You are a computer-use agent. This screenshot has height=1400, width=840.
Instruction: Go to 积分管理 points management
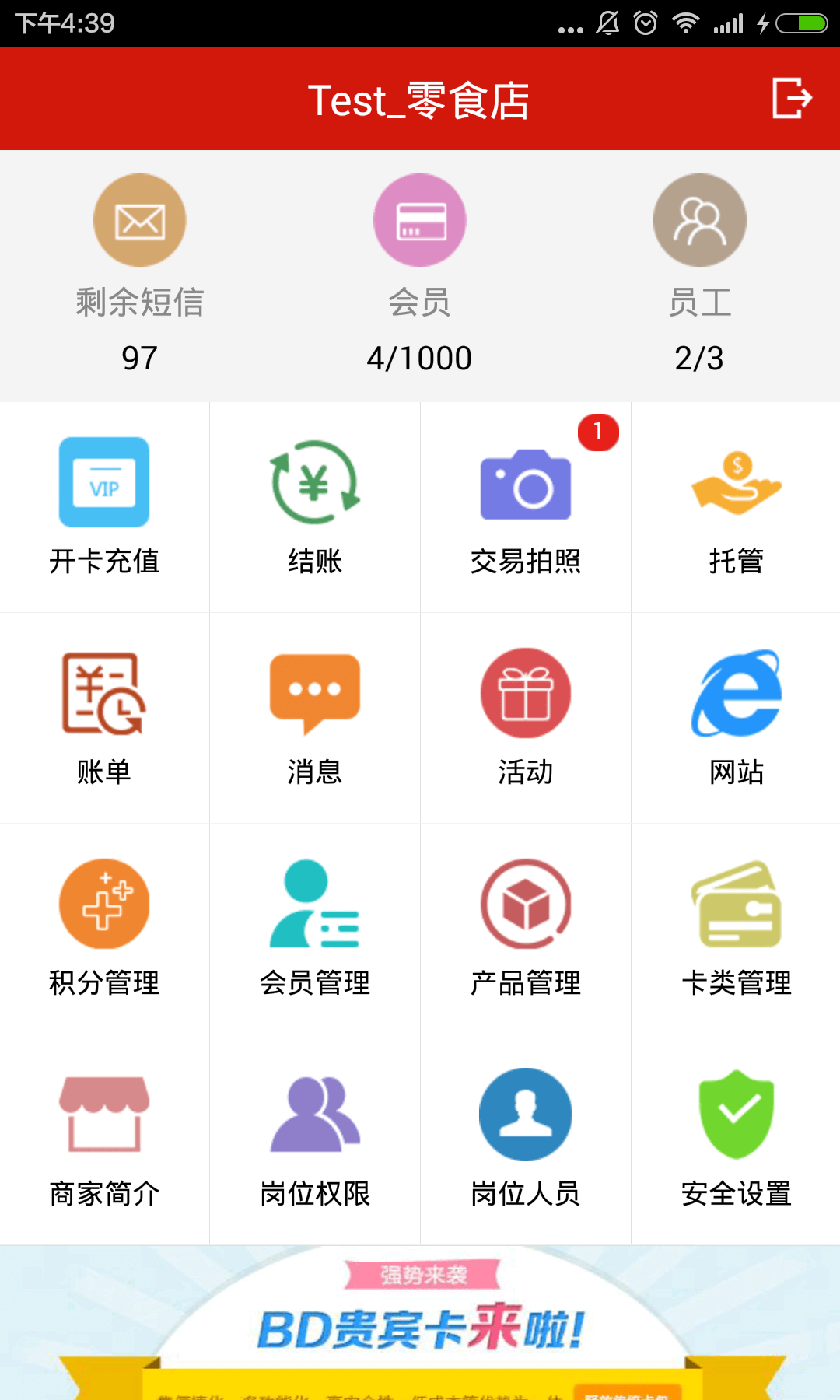click(104, 929)
